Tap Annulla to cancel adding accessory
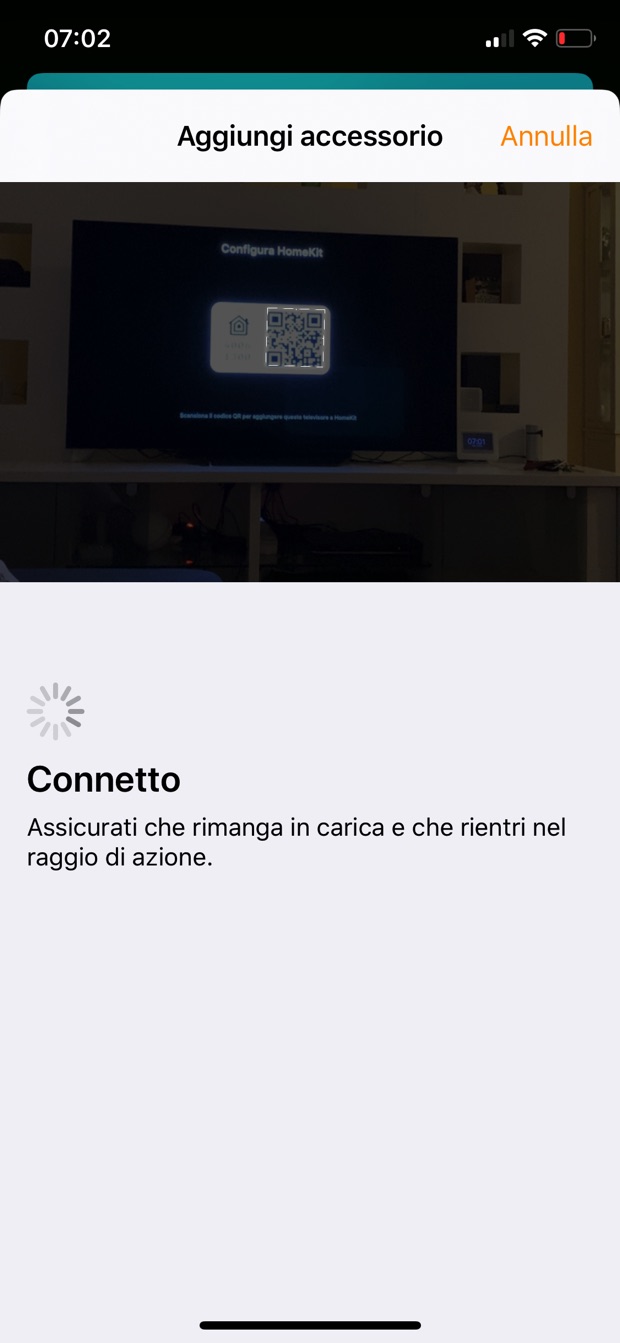Image resolution: width=620 pixels, height=1343 pixels. (546, 136)
